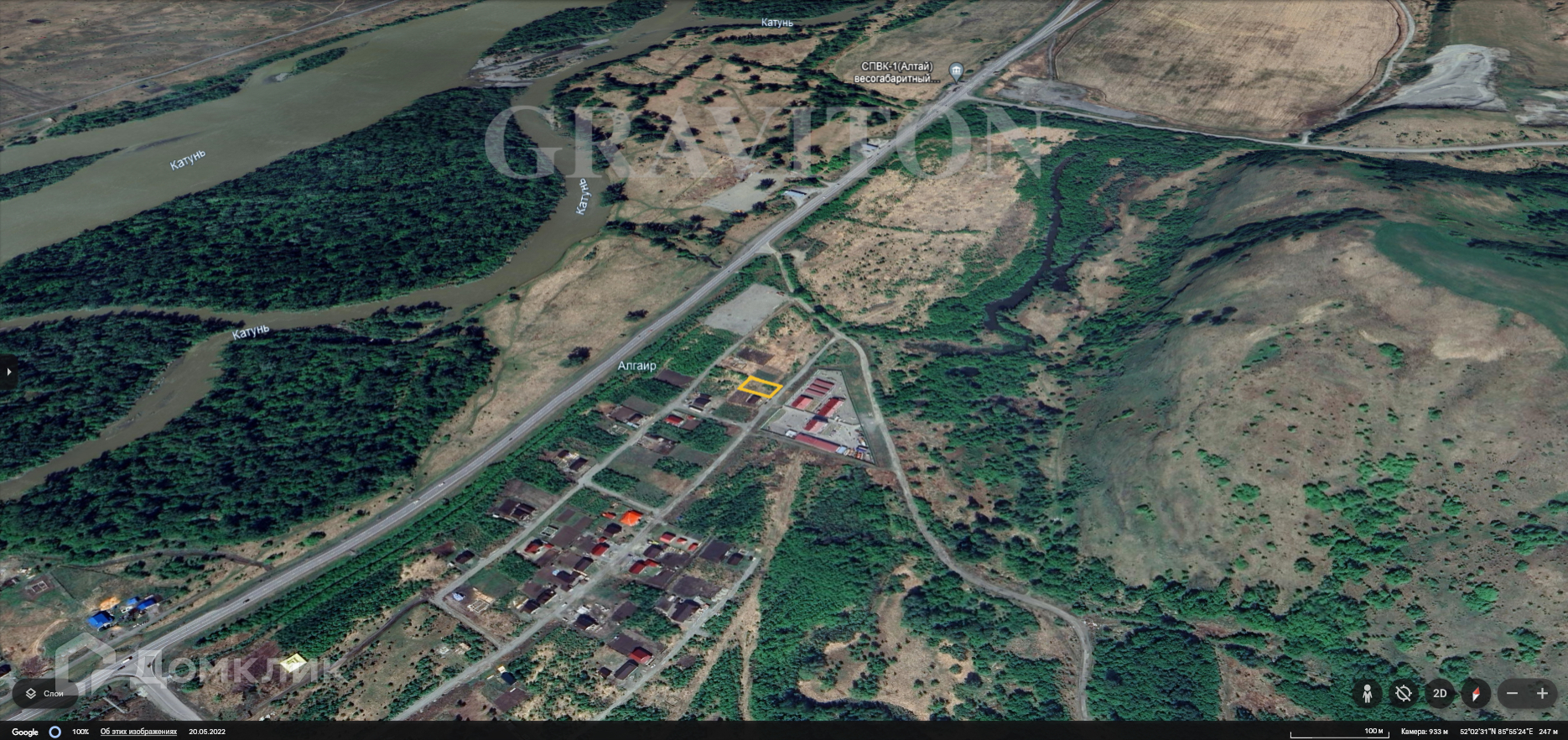This screenshot has height=740, width=1568.
Task: Open the Об этих изображениях link
Action: pos(138,732)
